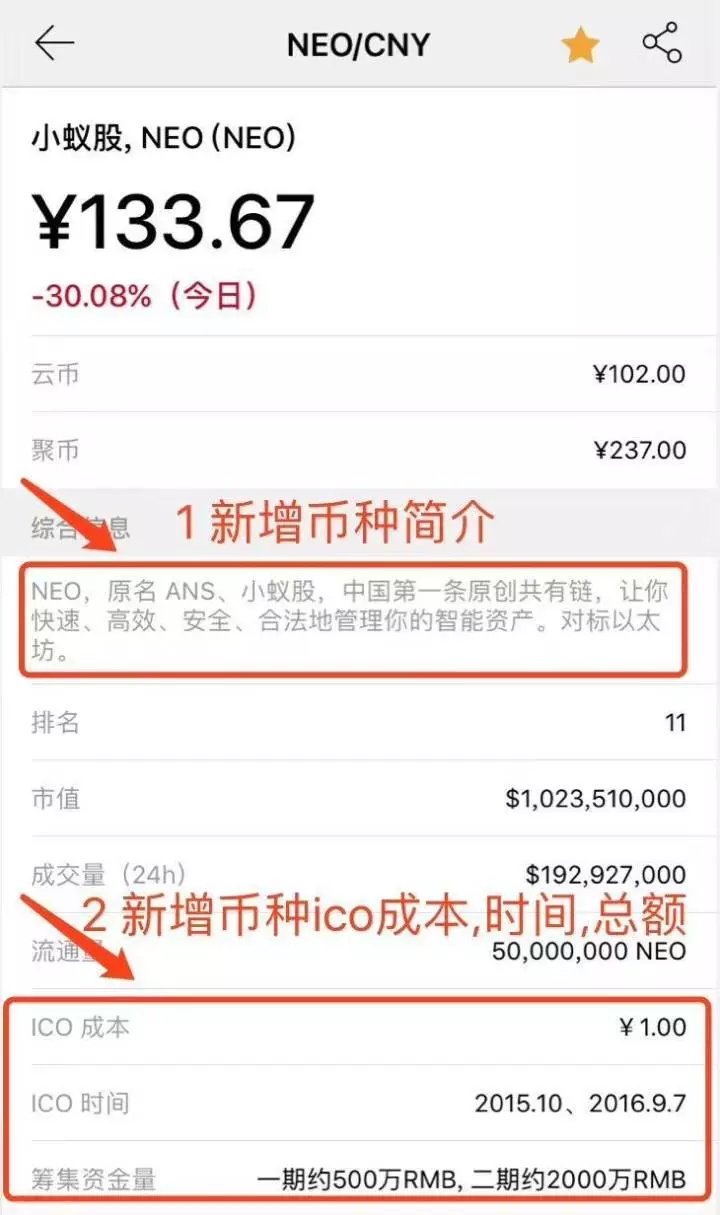Share the NEO/CNY page

pos(661,43)
